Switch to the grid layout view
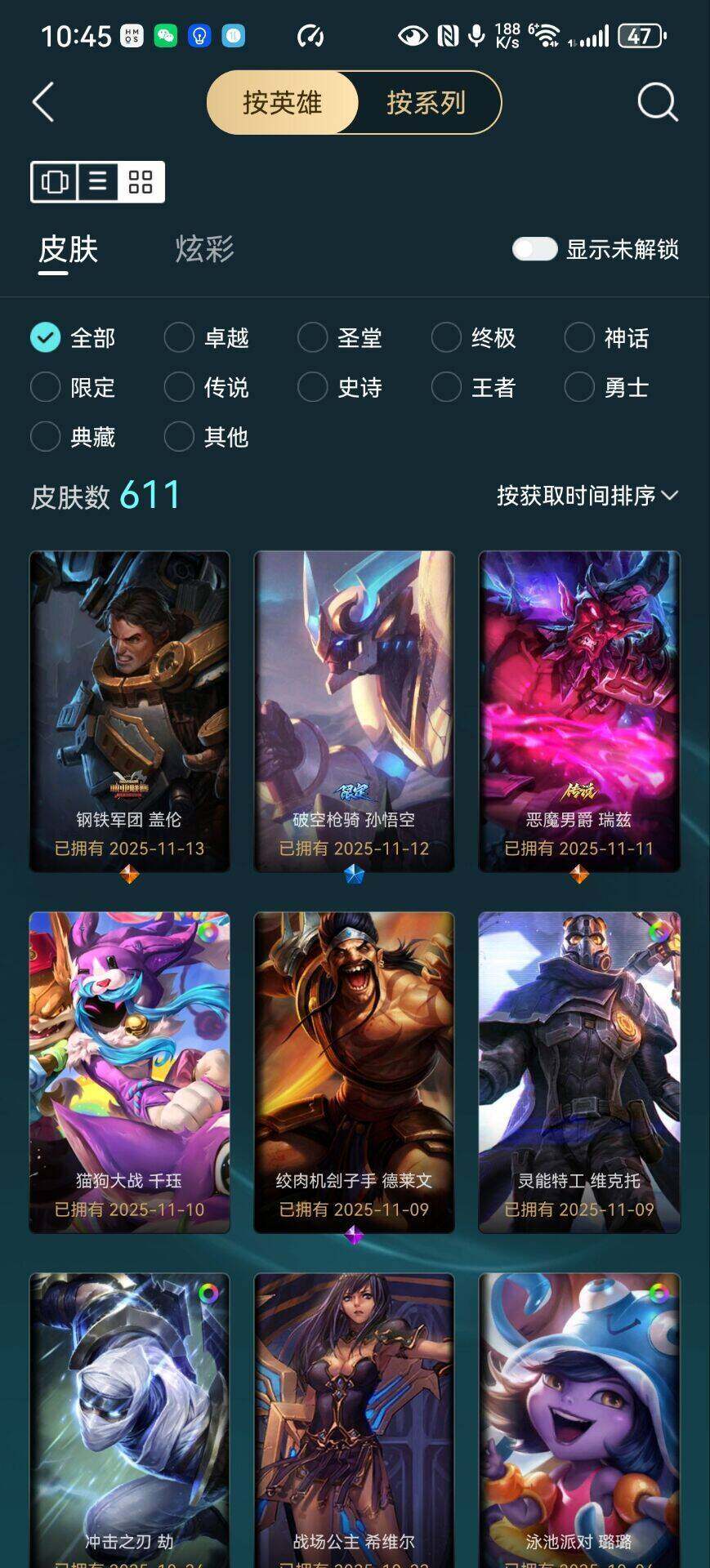The height and width of the screenshot is (1568, 710). [141, 181]
